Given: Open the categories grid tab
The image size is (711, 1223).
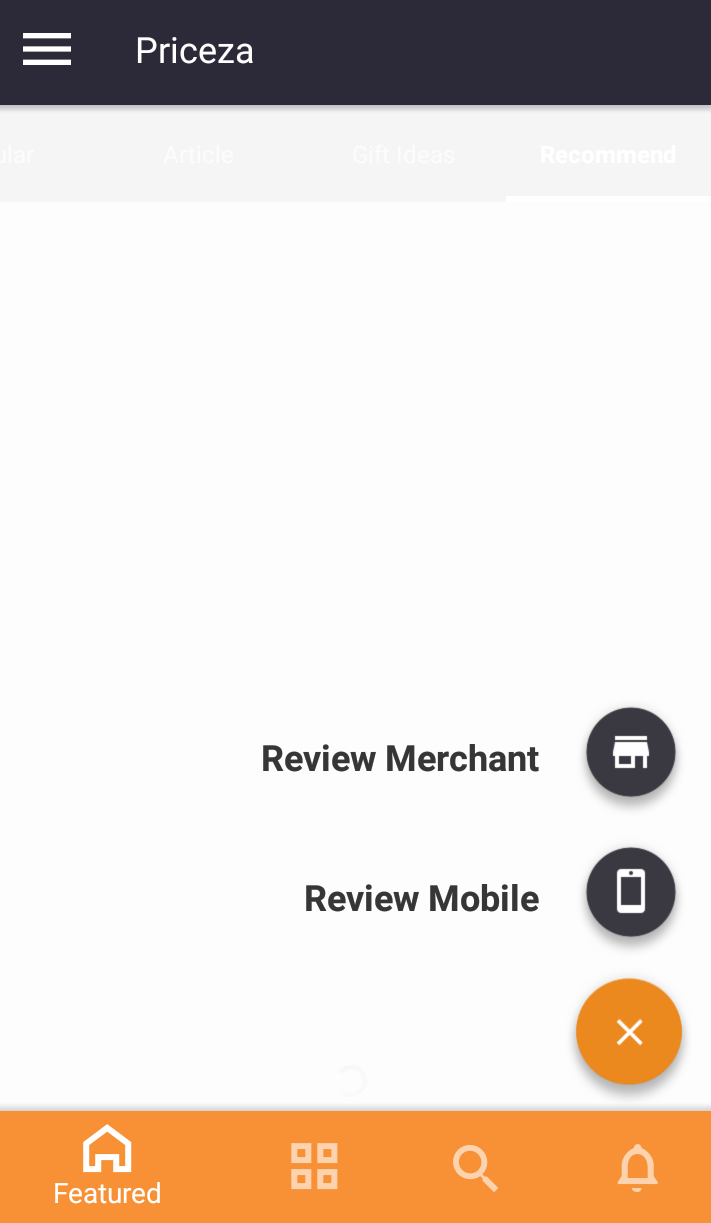Looking at the screenshot, I should click(x=314, y=1166).
